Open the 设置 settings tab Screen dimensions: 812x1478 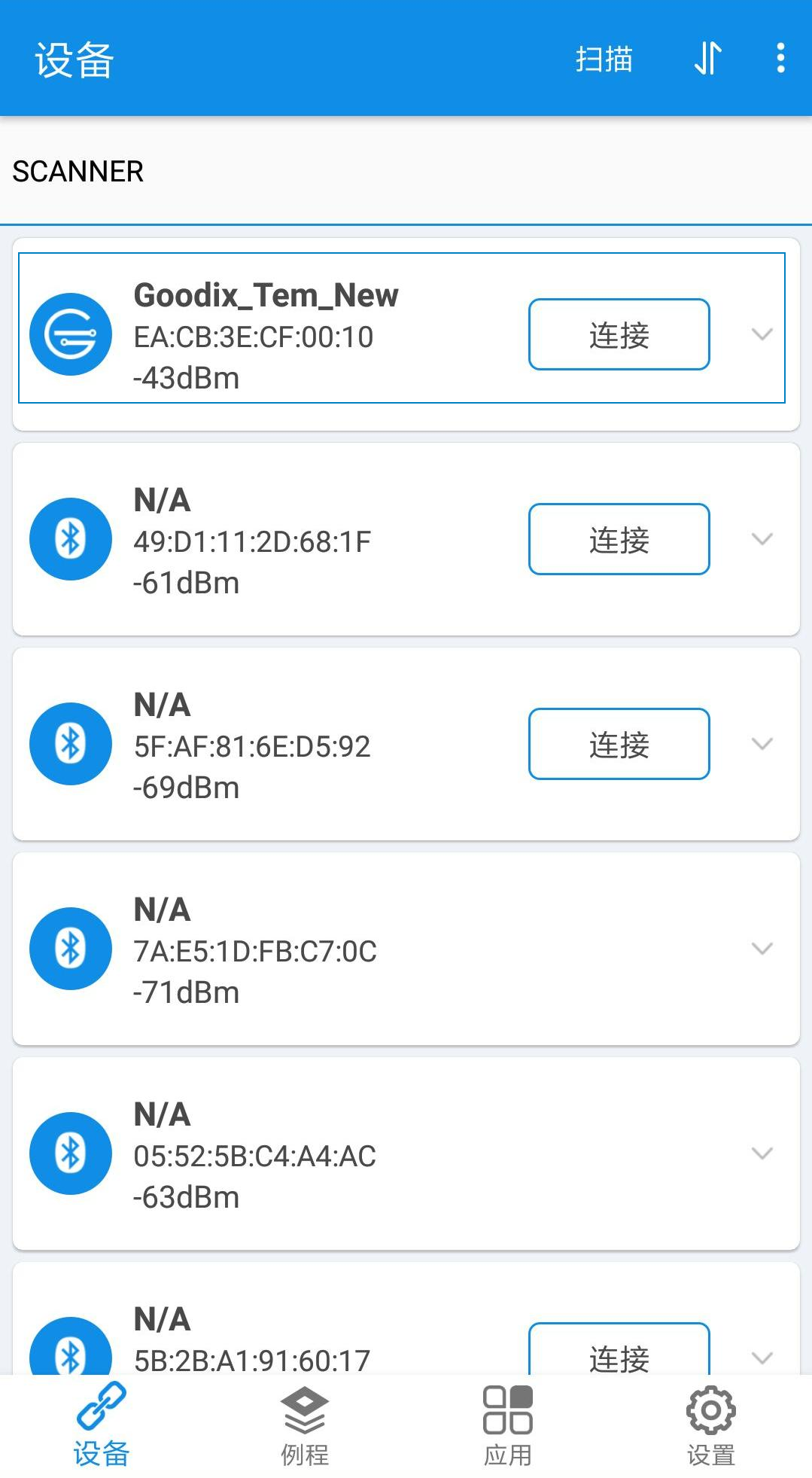click(x=710, y=1426)
